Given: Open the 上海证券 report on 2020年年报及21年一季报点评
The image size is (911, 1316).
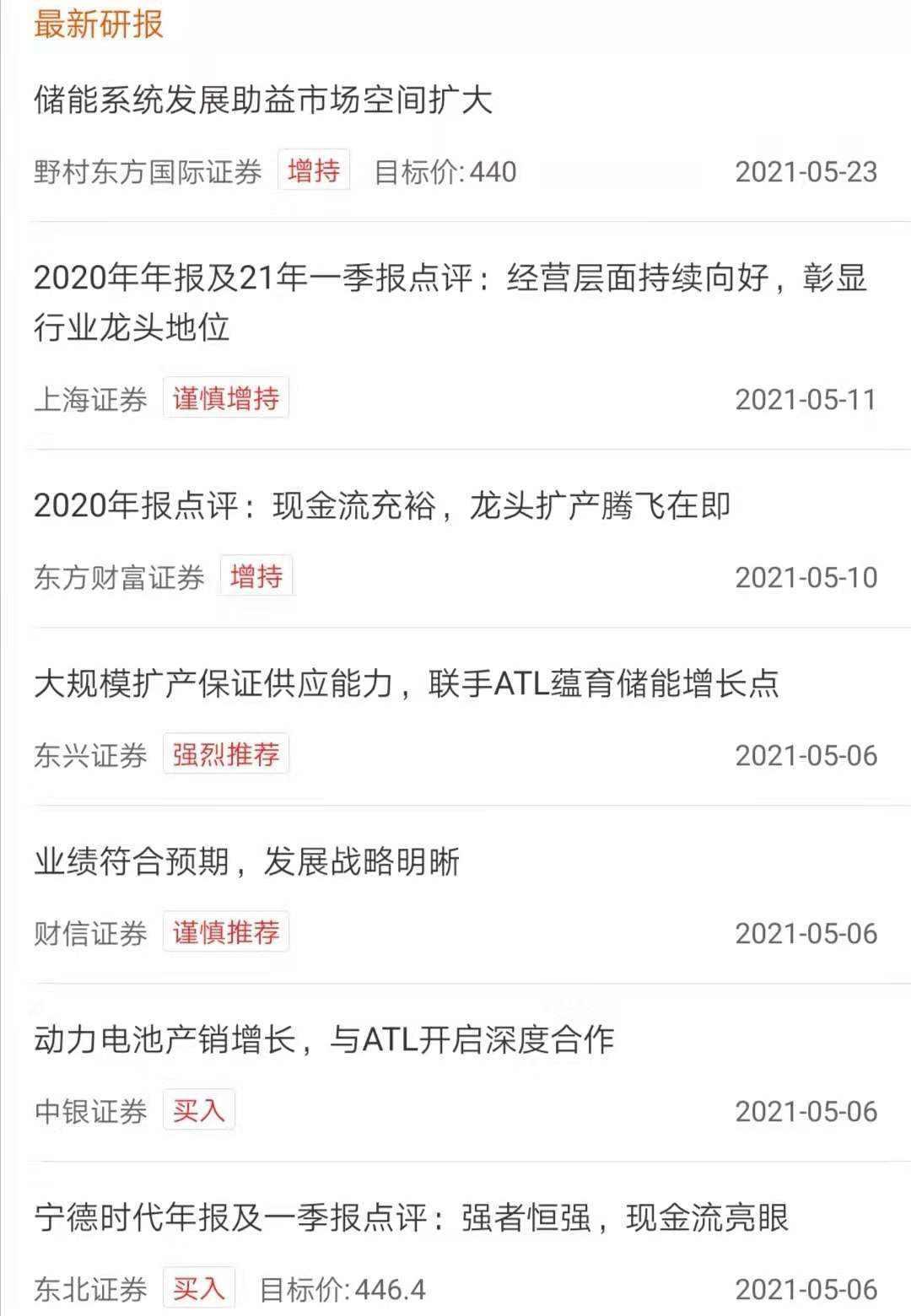Looking at the screenshot, I should pyautogui.click(x=450, y=302).
